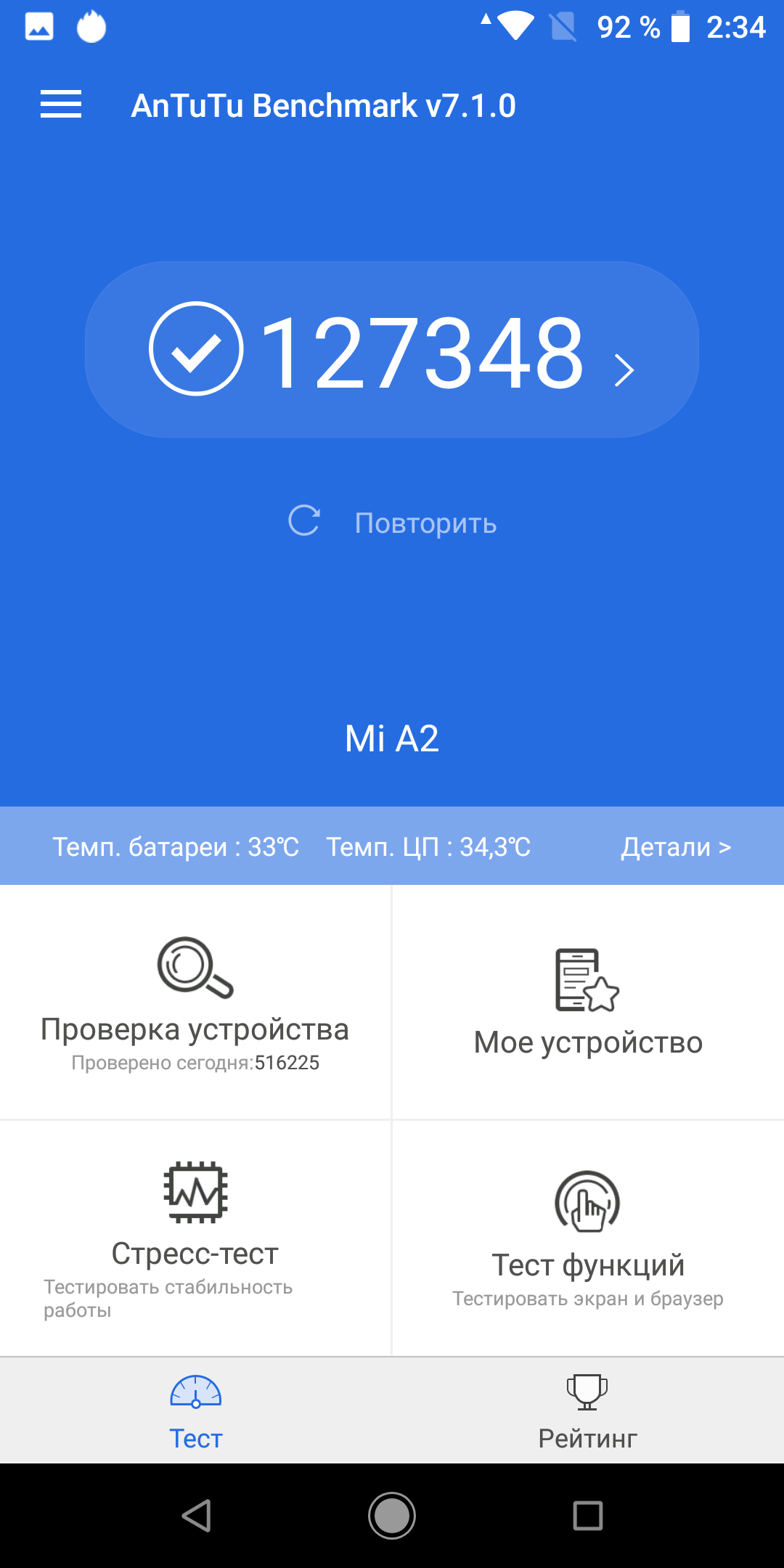Open Проверка устройства
The width and height of the screenshot is (784, 1568).
tap(195, 1002)
